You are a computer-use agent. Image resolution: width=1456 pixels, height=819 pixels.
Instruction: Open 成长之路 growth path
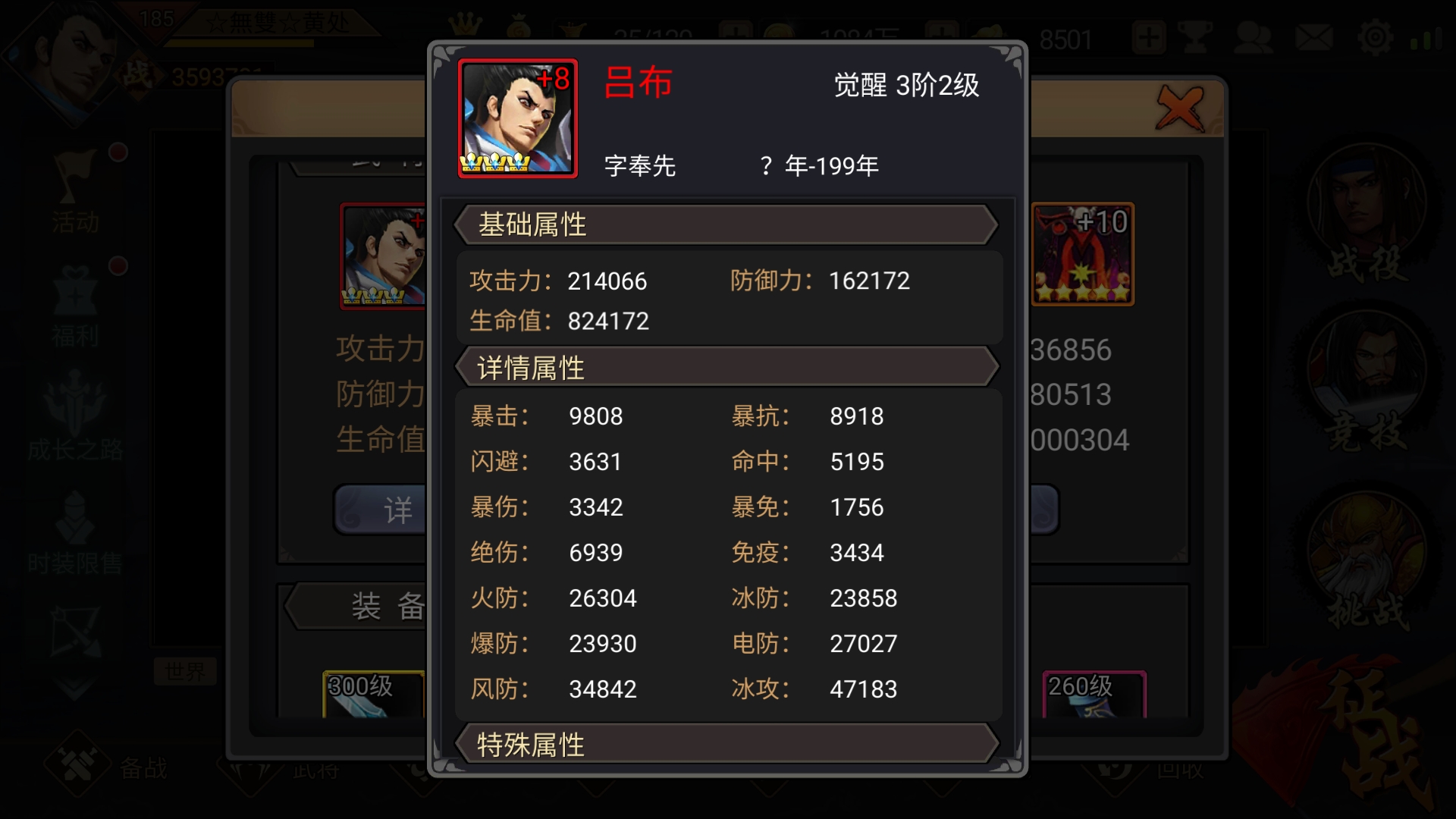[x=74, y=417]
